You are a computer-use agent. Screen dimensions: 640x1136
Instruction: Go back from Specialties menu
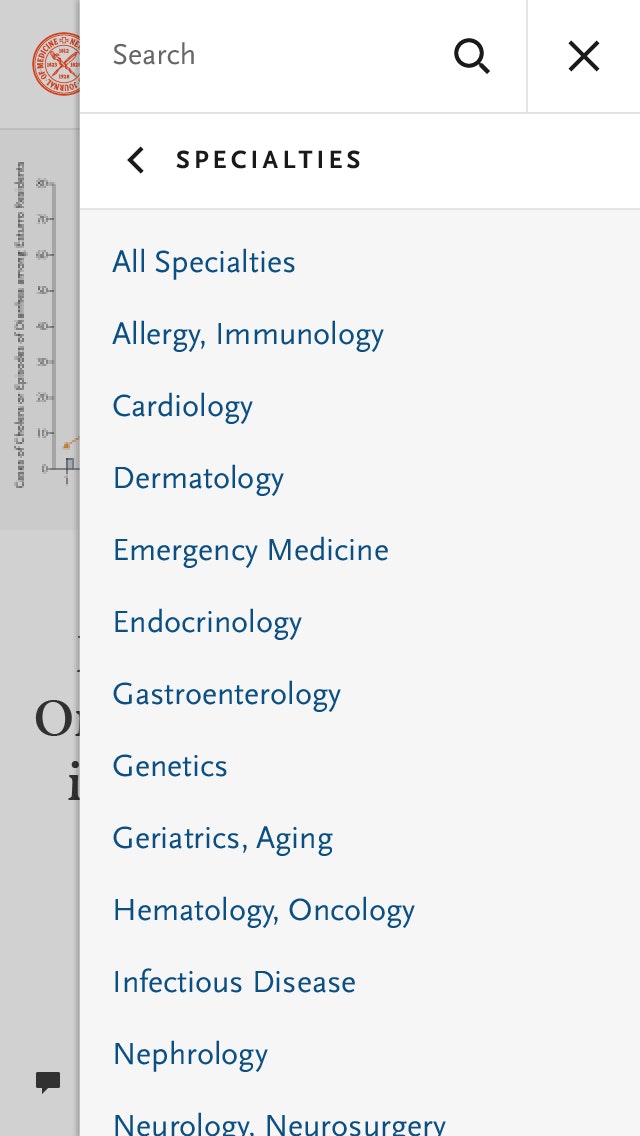point(136,160)
